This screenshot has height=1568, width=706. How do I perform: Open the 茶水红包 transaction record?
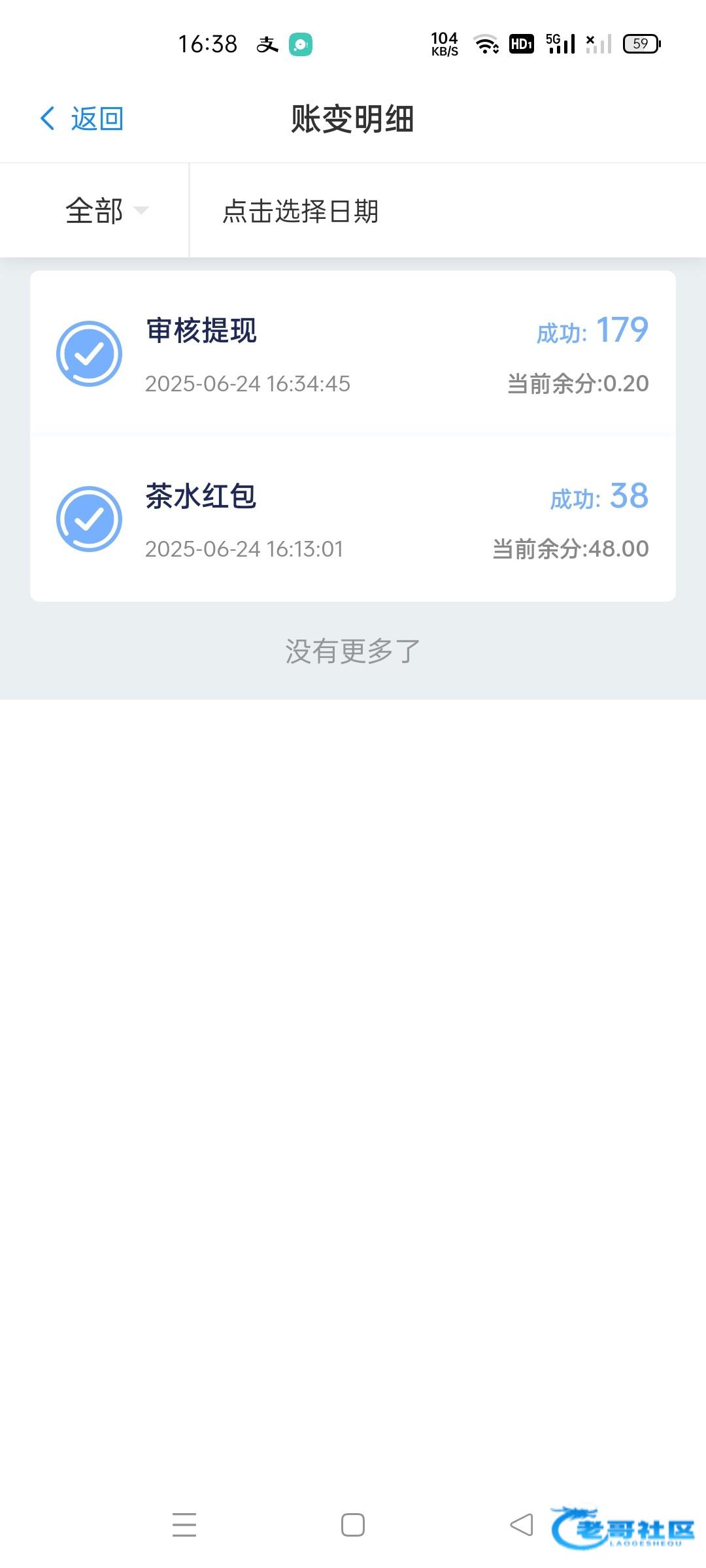(352, 520)
